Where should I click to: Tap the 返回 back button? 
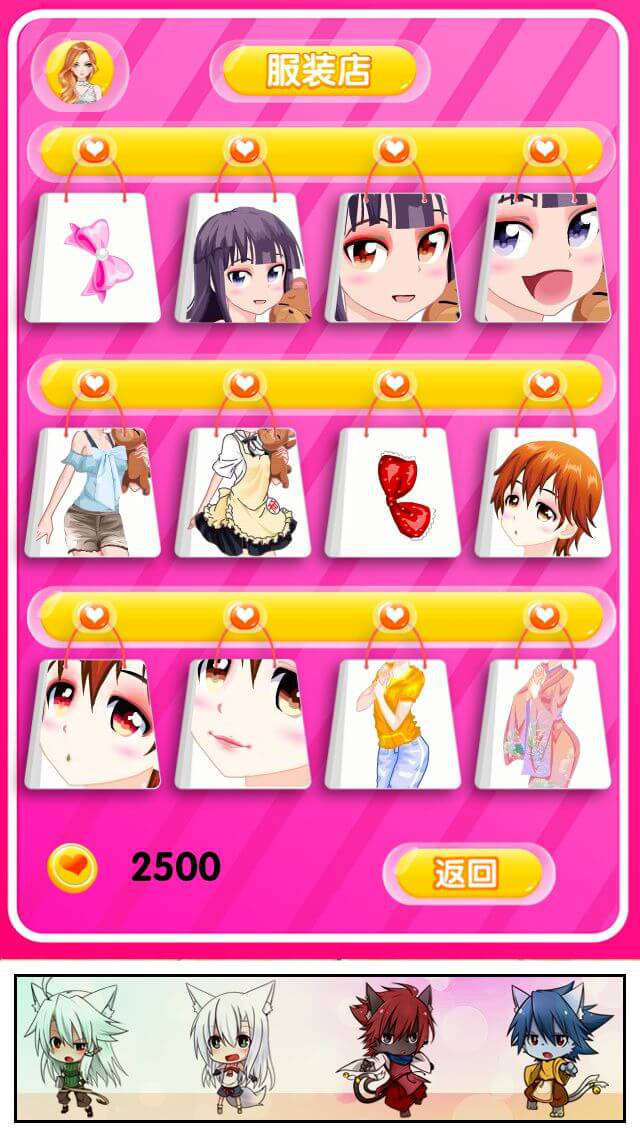pyautogui.click(x=467, y=873)
